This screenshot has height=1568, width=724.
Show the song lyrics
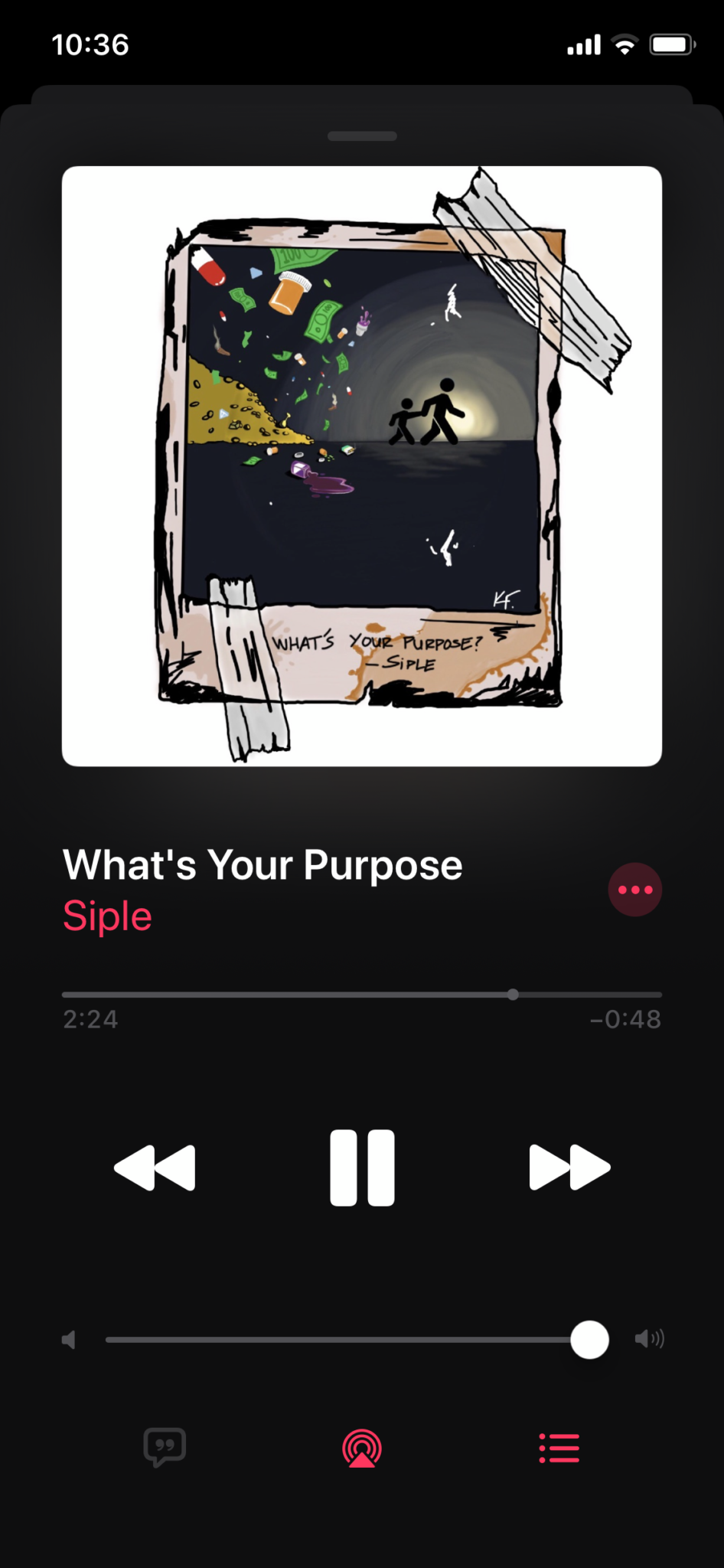point(165,1447)
